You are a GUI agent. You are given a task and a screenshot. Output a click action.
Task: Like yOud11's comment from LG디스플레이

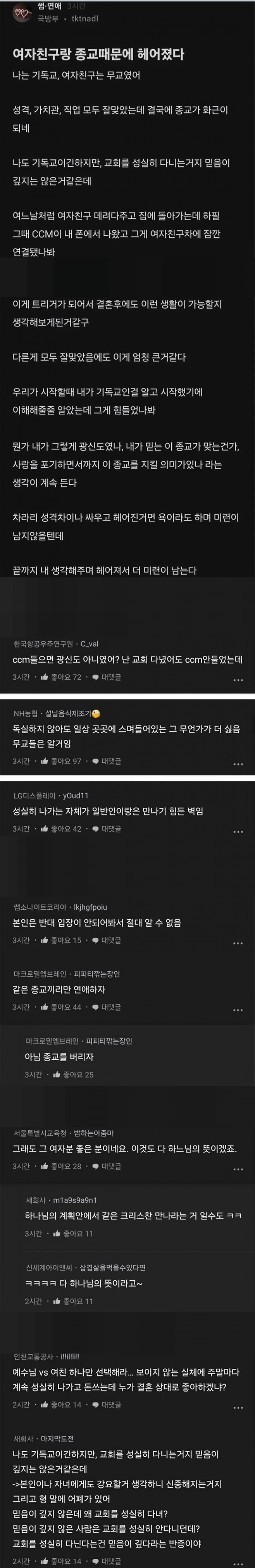point(61,829)
